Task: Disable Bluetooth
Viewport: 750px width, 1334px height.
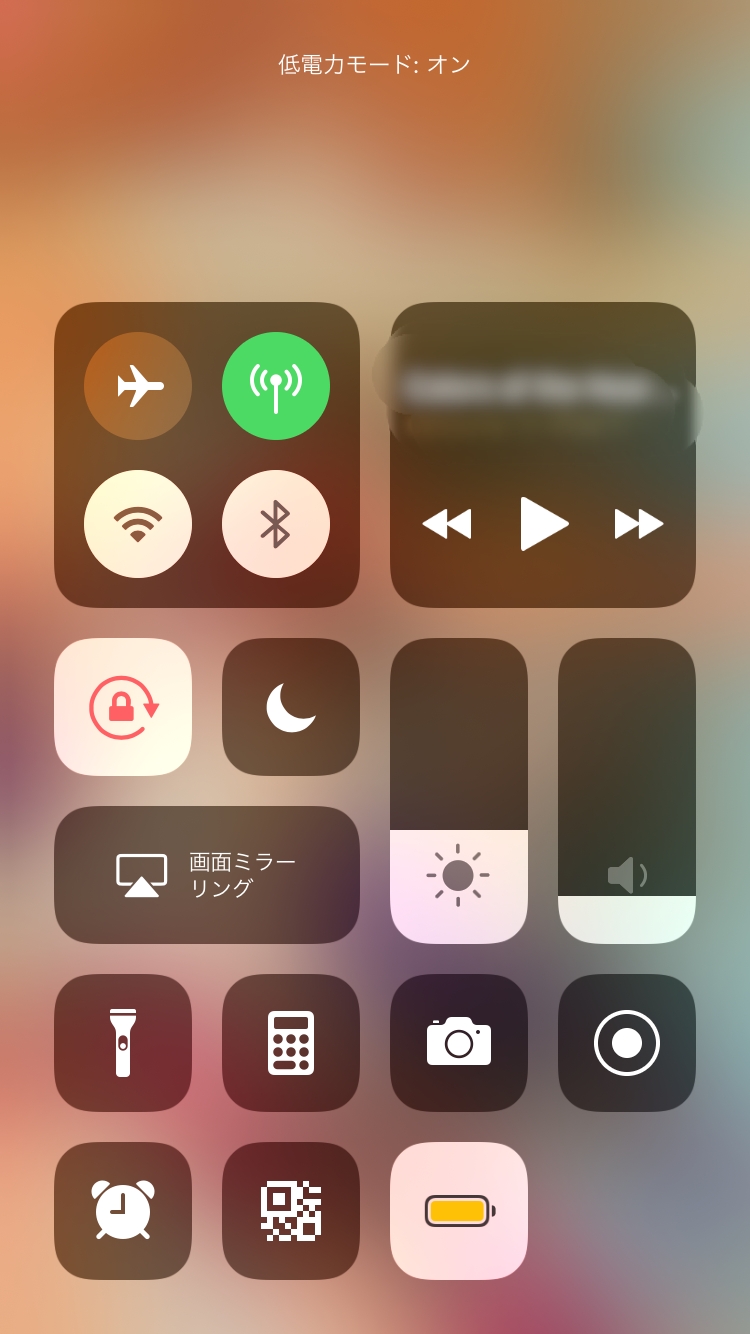Action: pyautogui.click(x=276, y=524)
